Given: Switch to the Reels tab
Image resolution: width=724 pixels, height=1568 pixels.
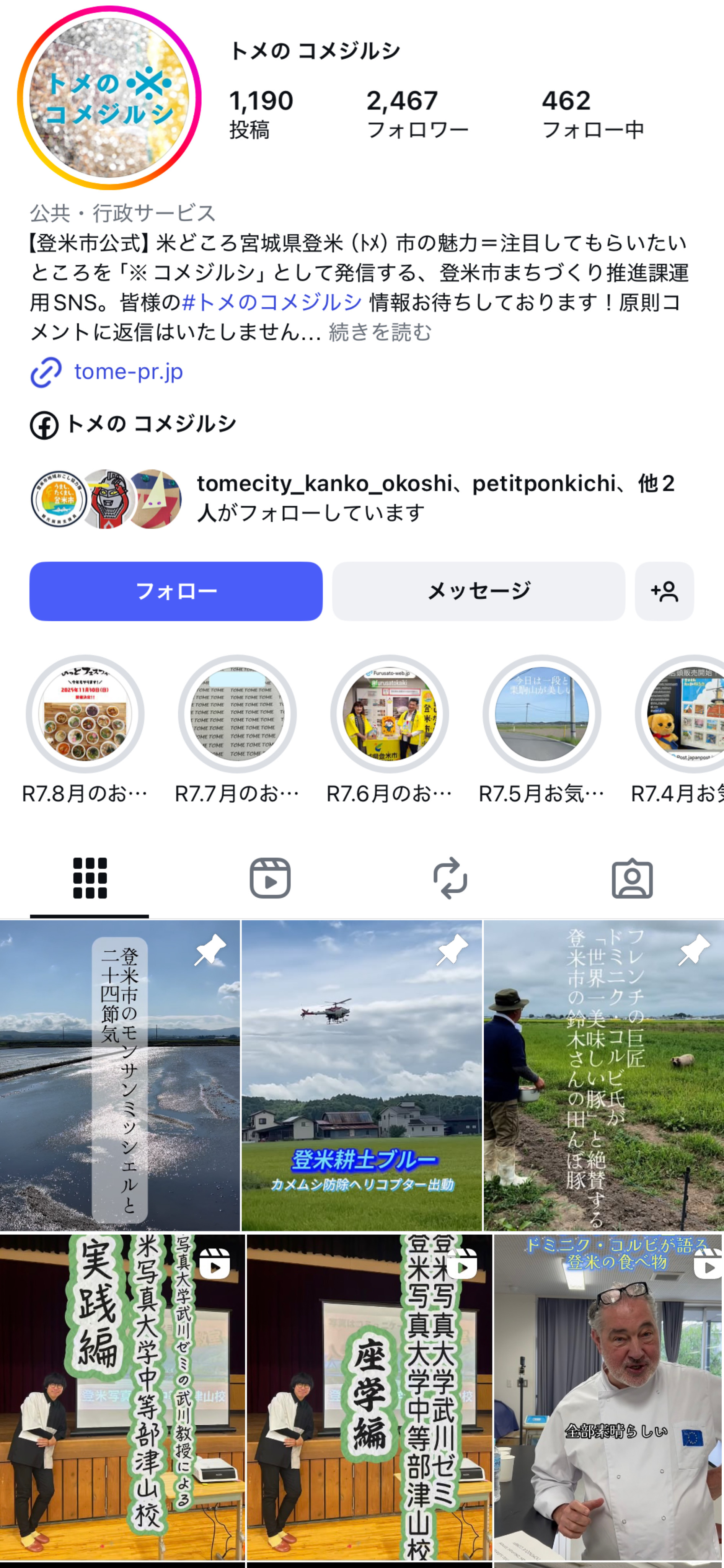Looking at the screenshot, I should (270, 878).
